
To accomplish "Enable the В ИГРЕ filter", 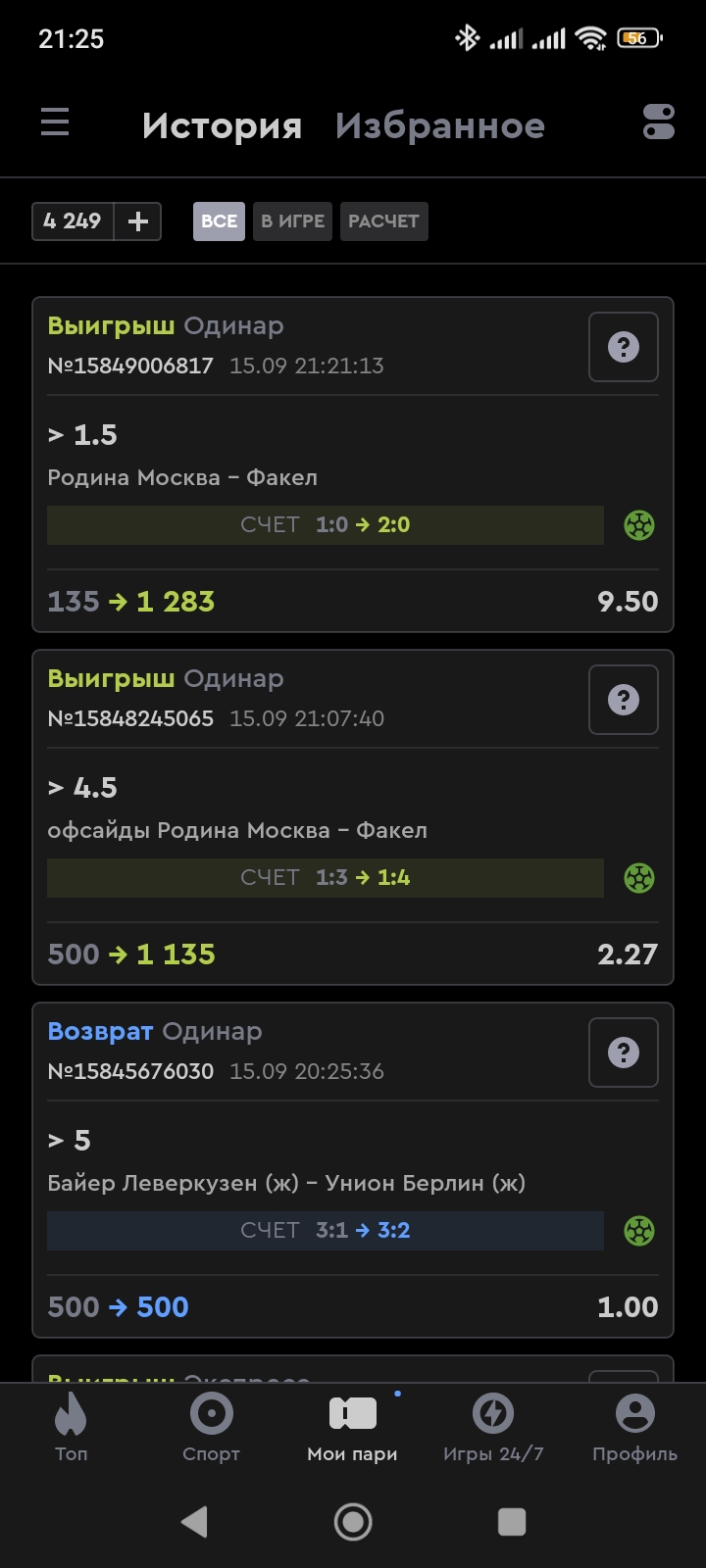I will pos(290,220).
